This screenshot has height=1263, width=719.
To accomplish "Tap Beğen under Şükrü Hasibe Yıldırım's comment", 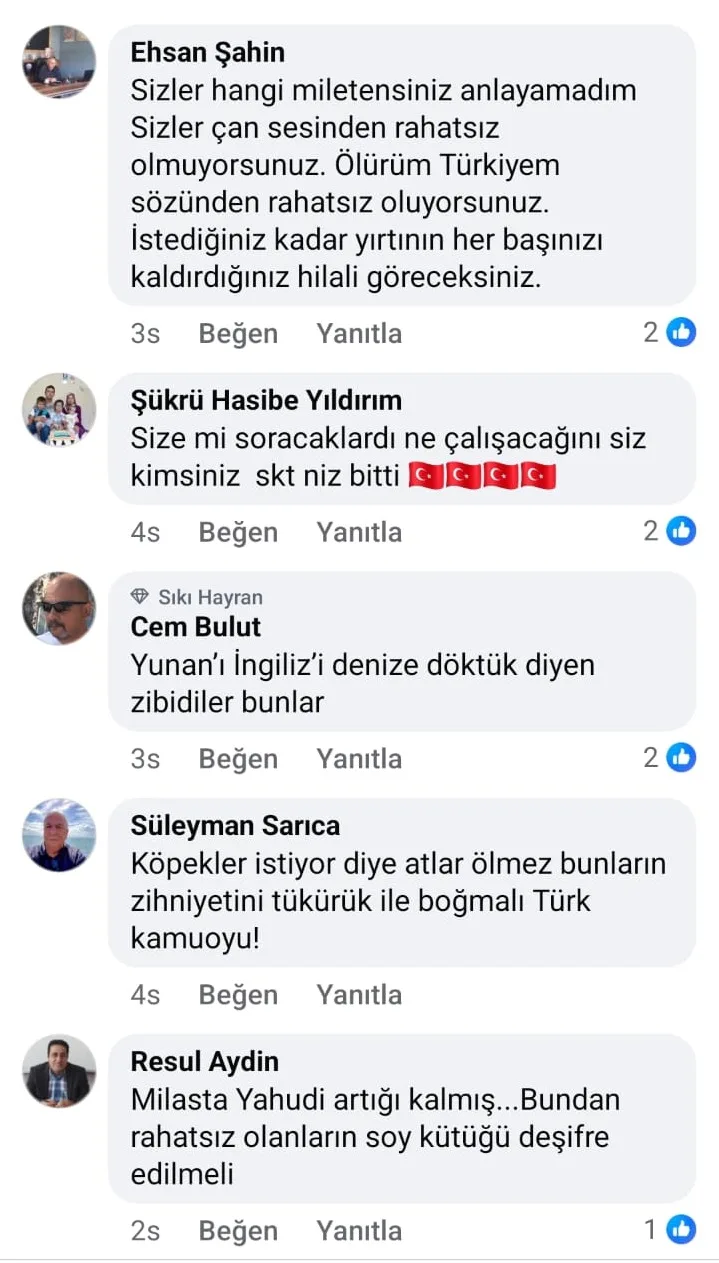I will 237,532.
